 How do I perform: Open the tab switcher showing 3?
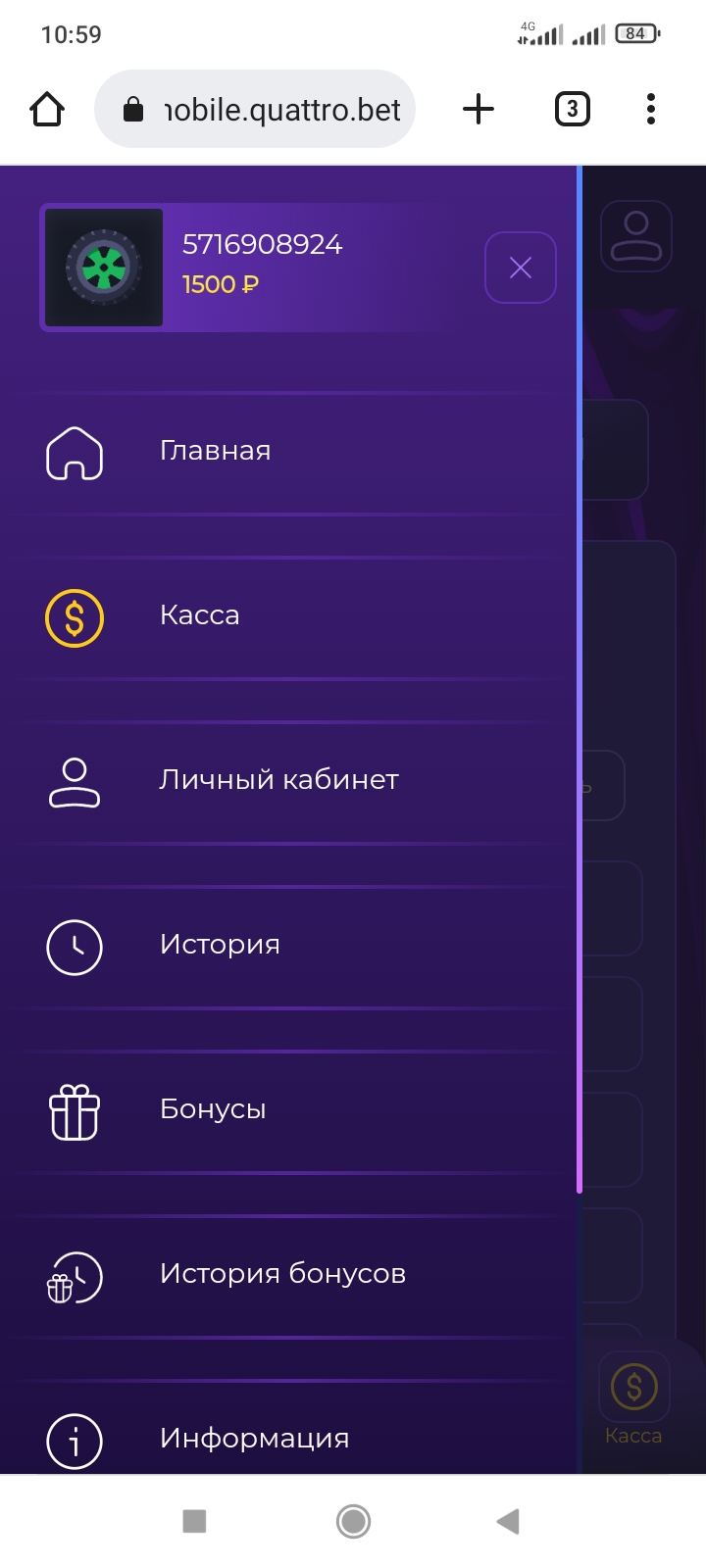coord(572,109)
